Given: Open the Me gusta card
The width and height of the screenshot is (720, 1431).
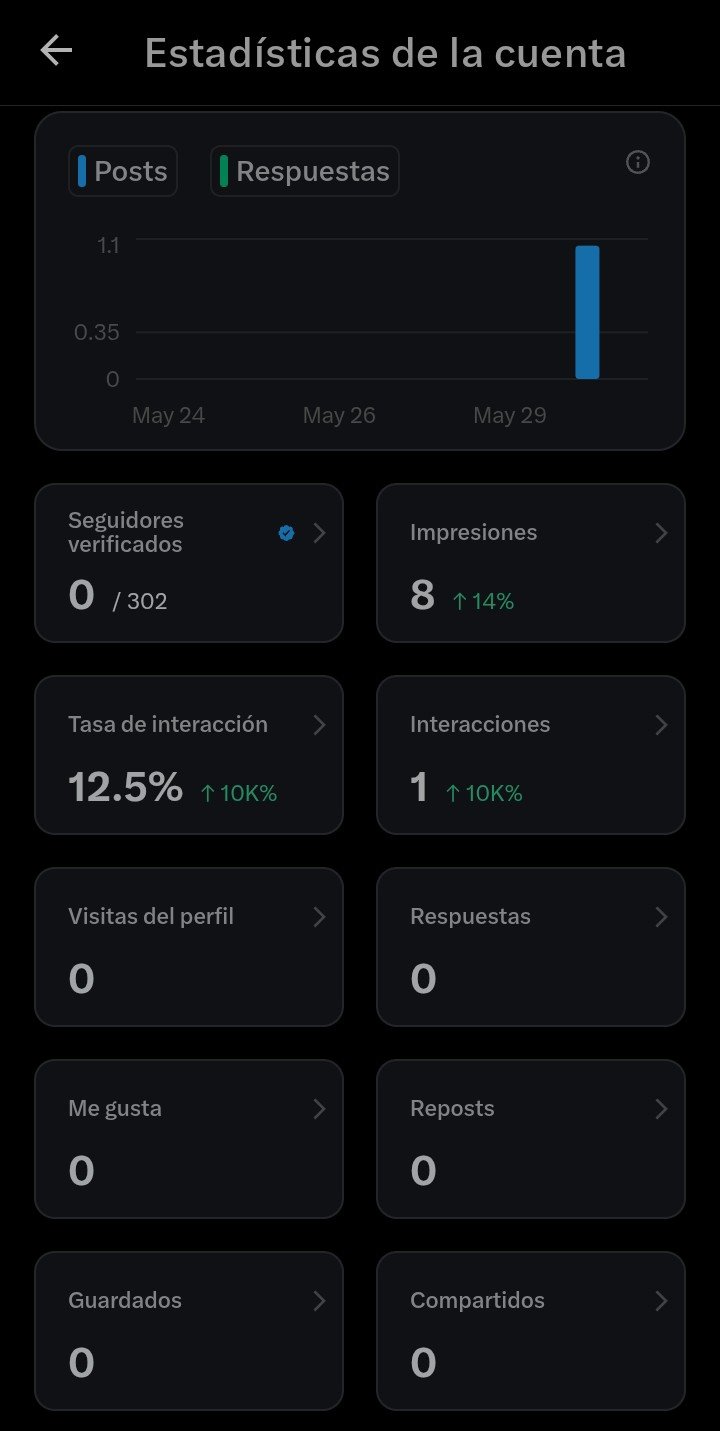Looking at the screenshot, I should [189, 1139].
